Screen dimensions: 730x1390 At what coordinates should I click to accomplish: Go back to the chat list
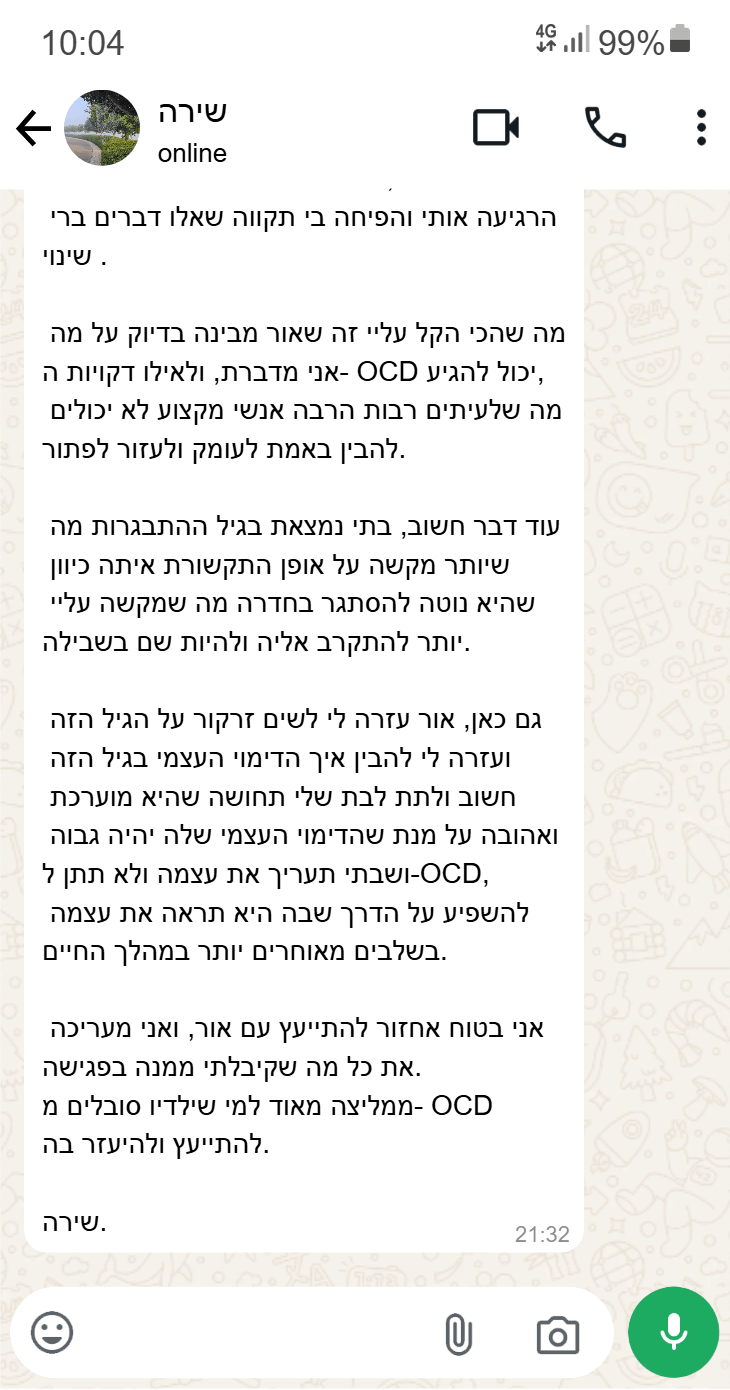coord(33,128)
